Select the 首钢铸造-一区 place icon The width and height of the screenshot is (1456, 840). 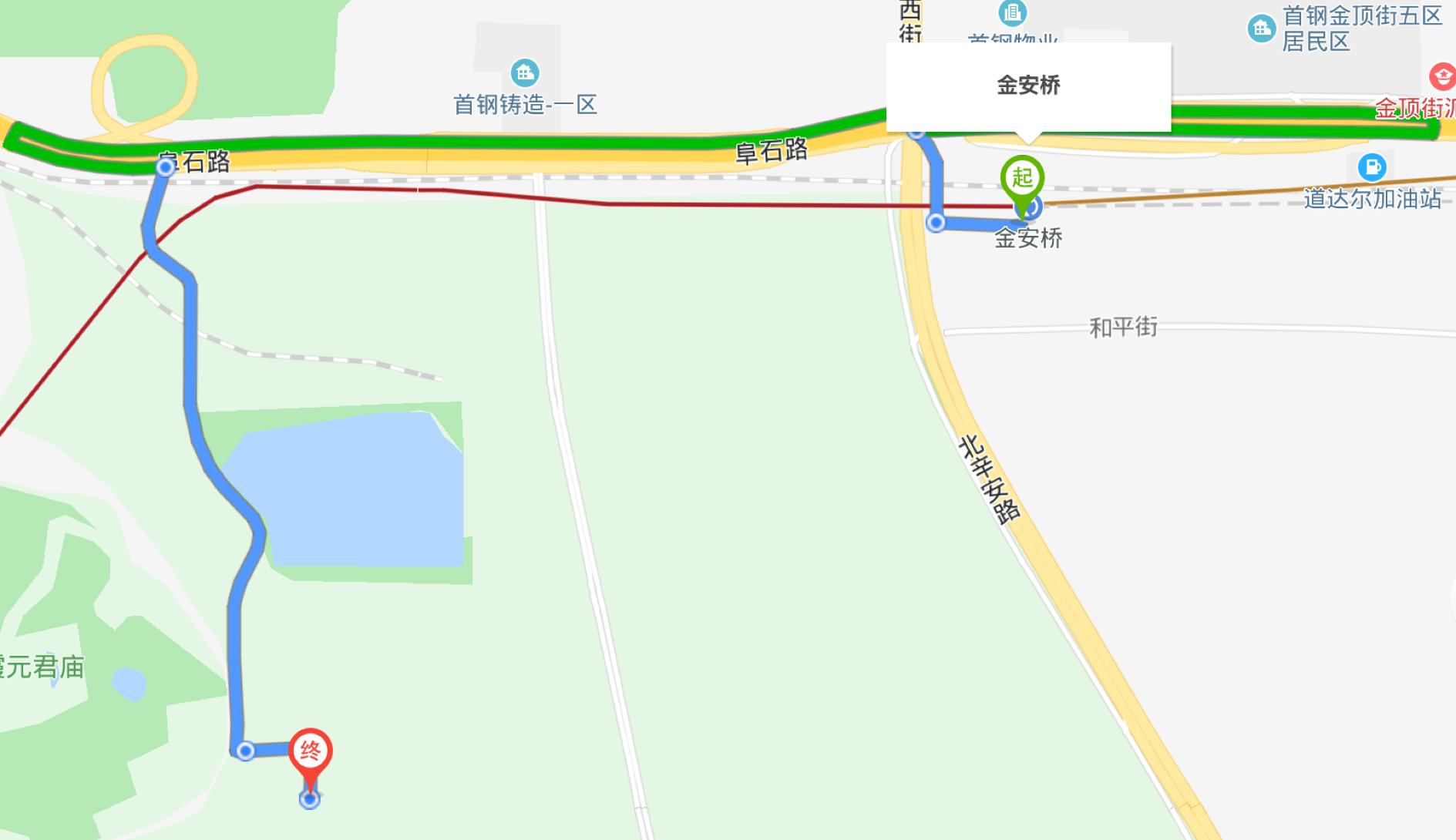525,73
